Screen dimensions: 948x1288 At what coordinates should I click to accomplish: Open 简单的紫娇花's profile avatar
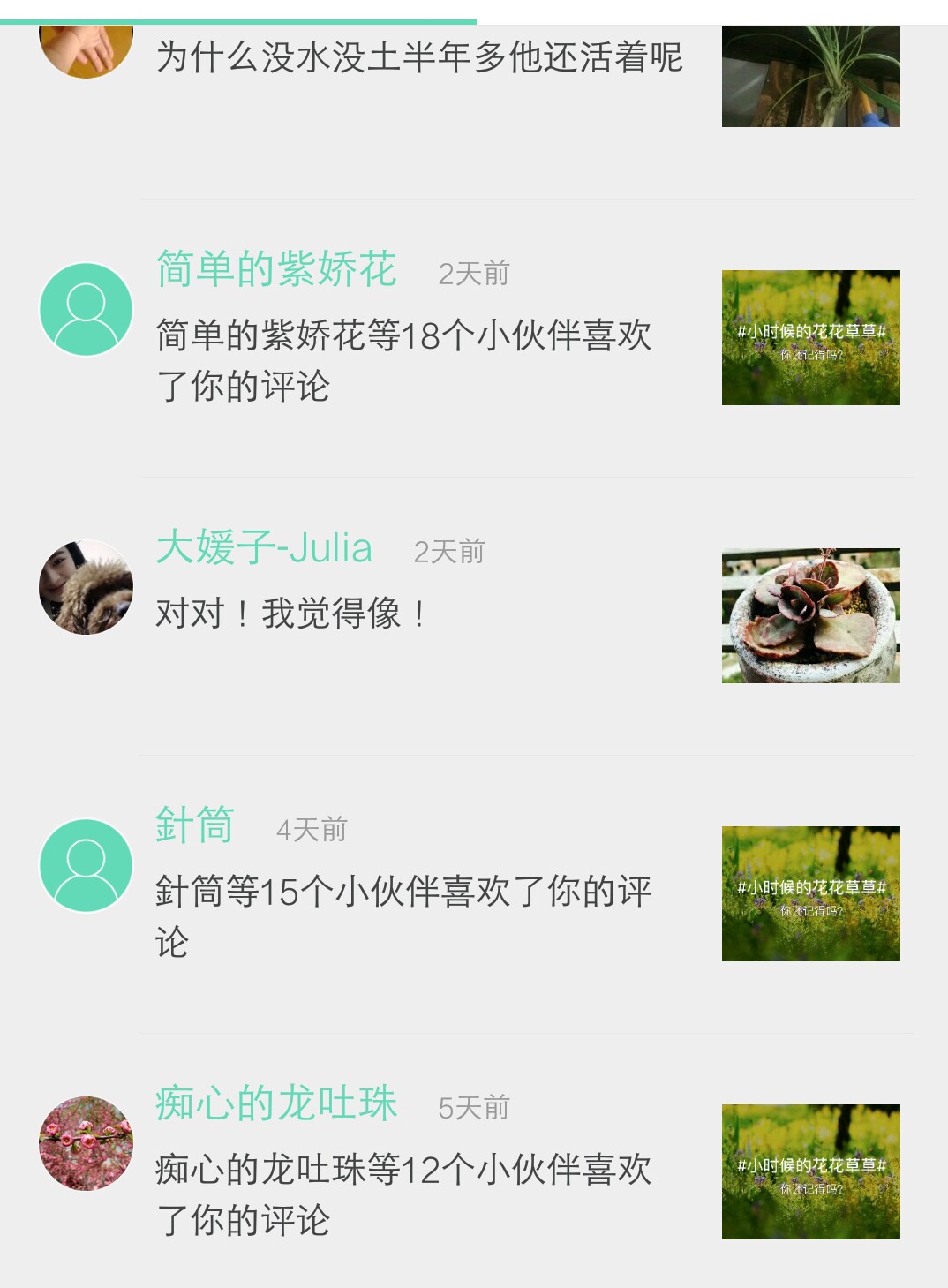click(x=86, y=309)
